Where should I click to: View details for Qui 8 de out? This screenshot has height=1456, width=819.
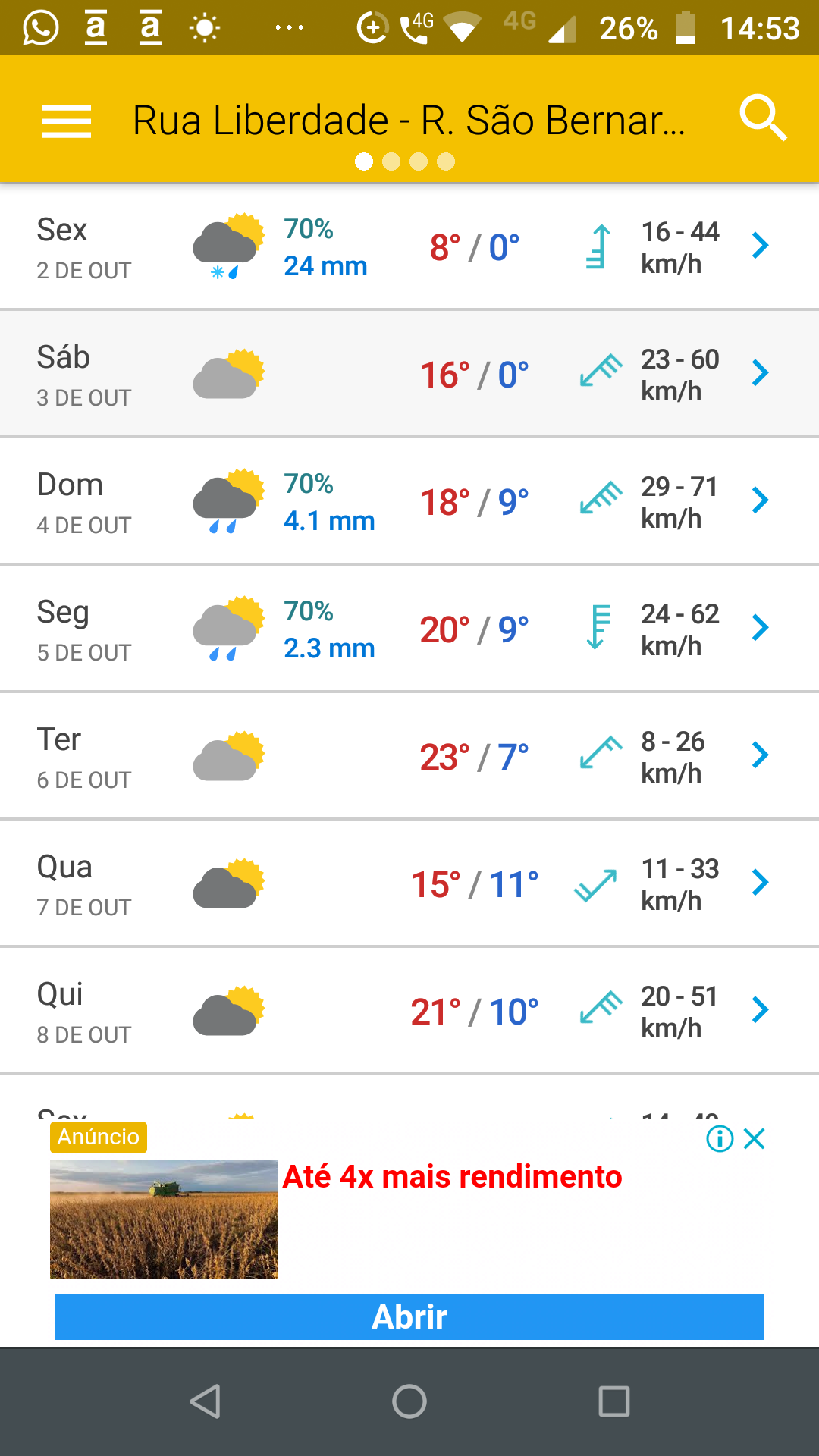point(409,1010)
